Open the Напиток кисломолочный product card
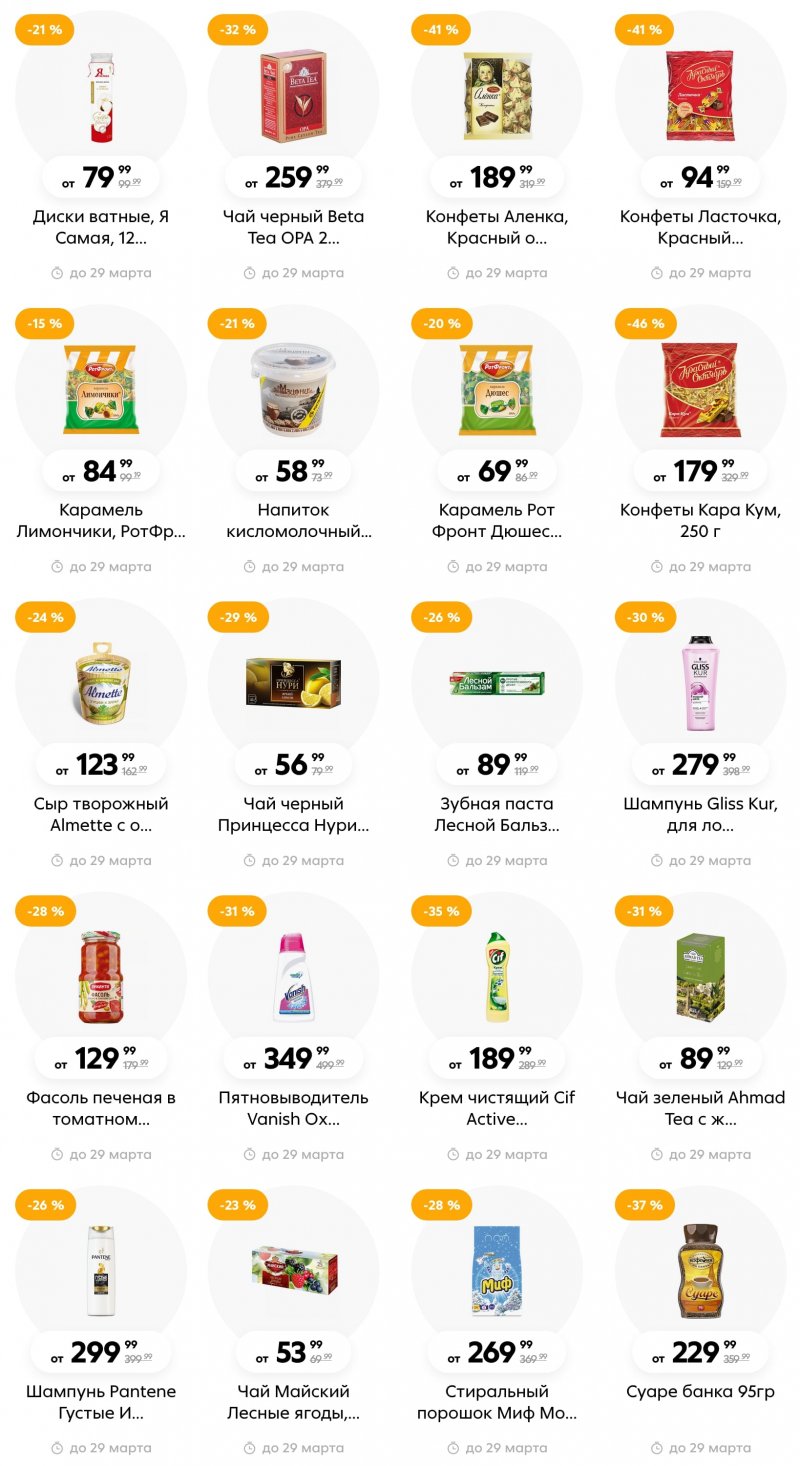Viewport: 800px width, 1466px height. click(293, 391)
